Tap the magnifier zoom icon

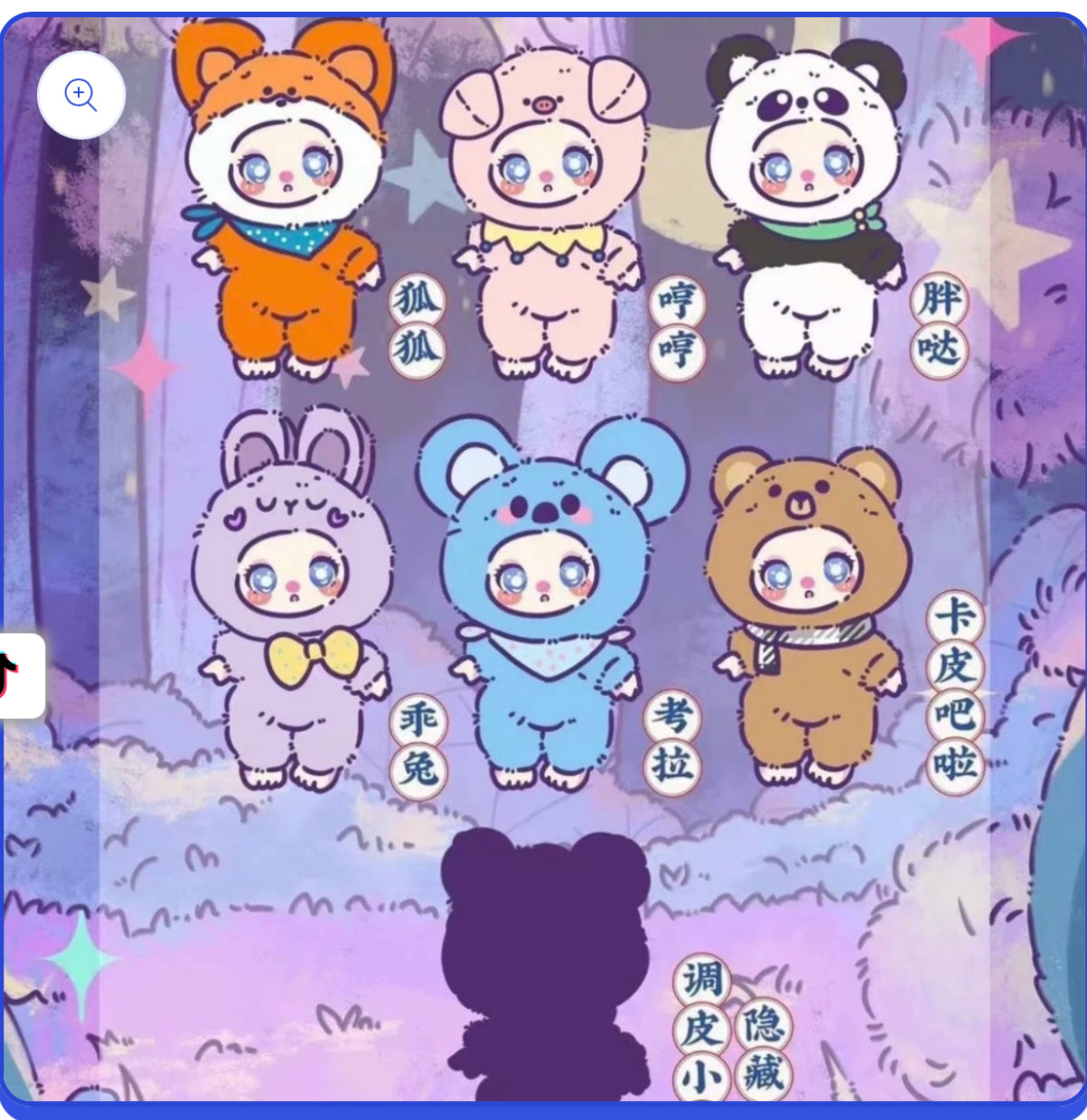point(81,95)
